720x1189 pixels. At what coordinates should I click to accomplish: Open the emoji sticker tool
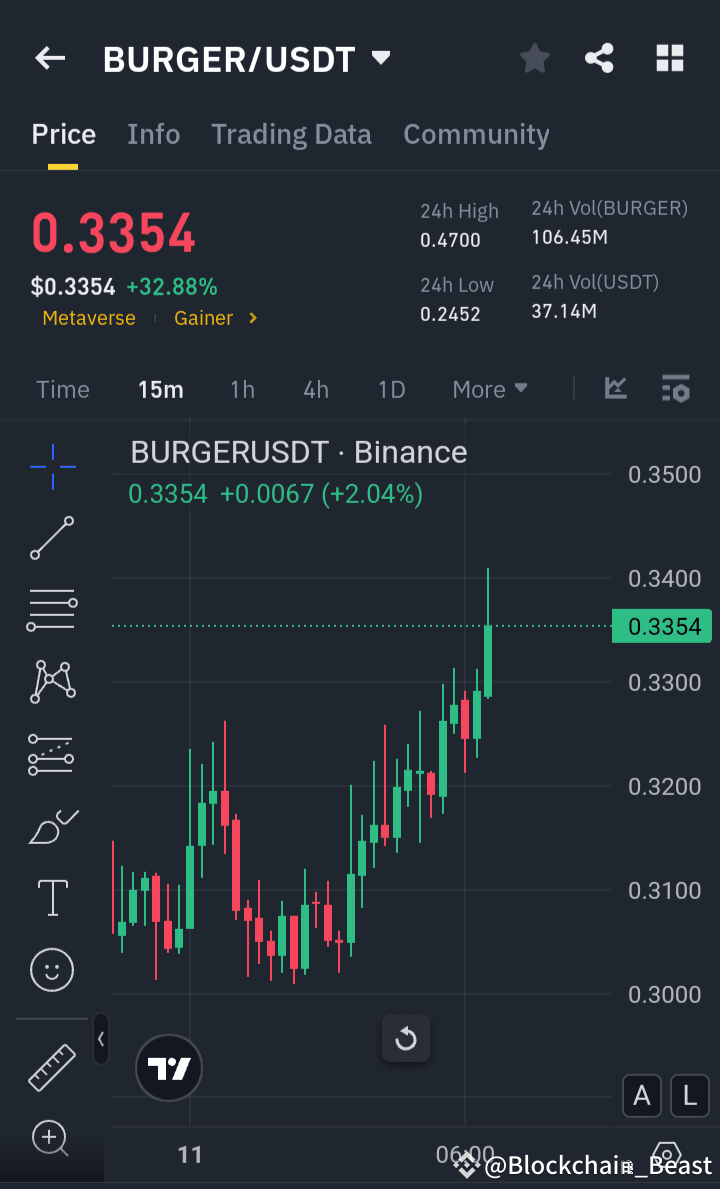[x=51, y=969]
